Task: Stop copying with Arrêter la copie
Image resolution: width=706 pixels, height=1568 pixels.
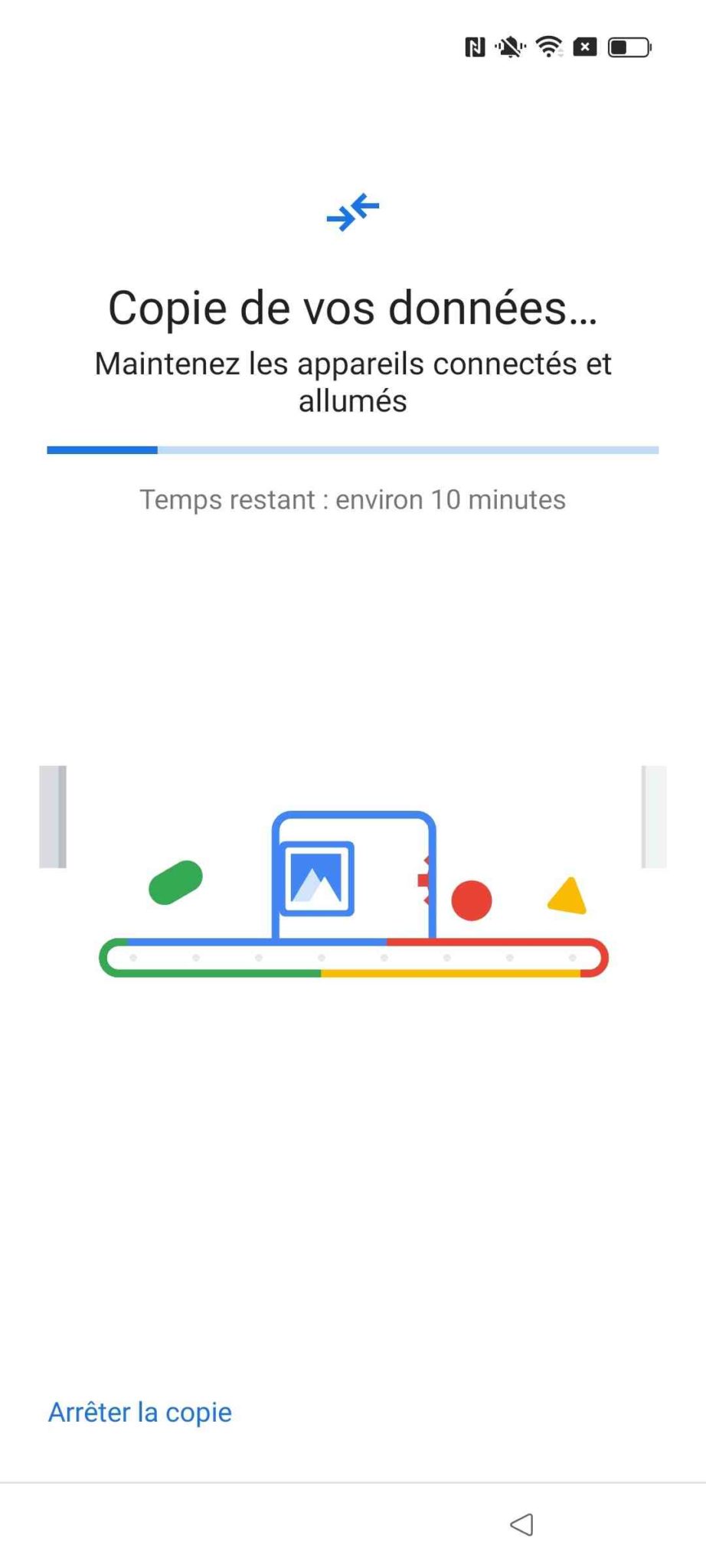Action: tap(140, 1413)
